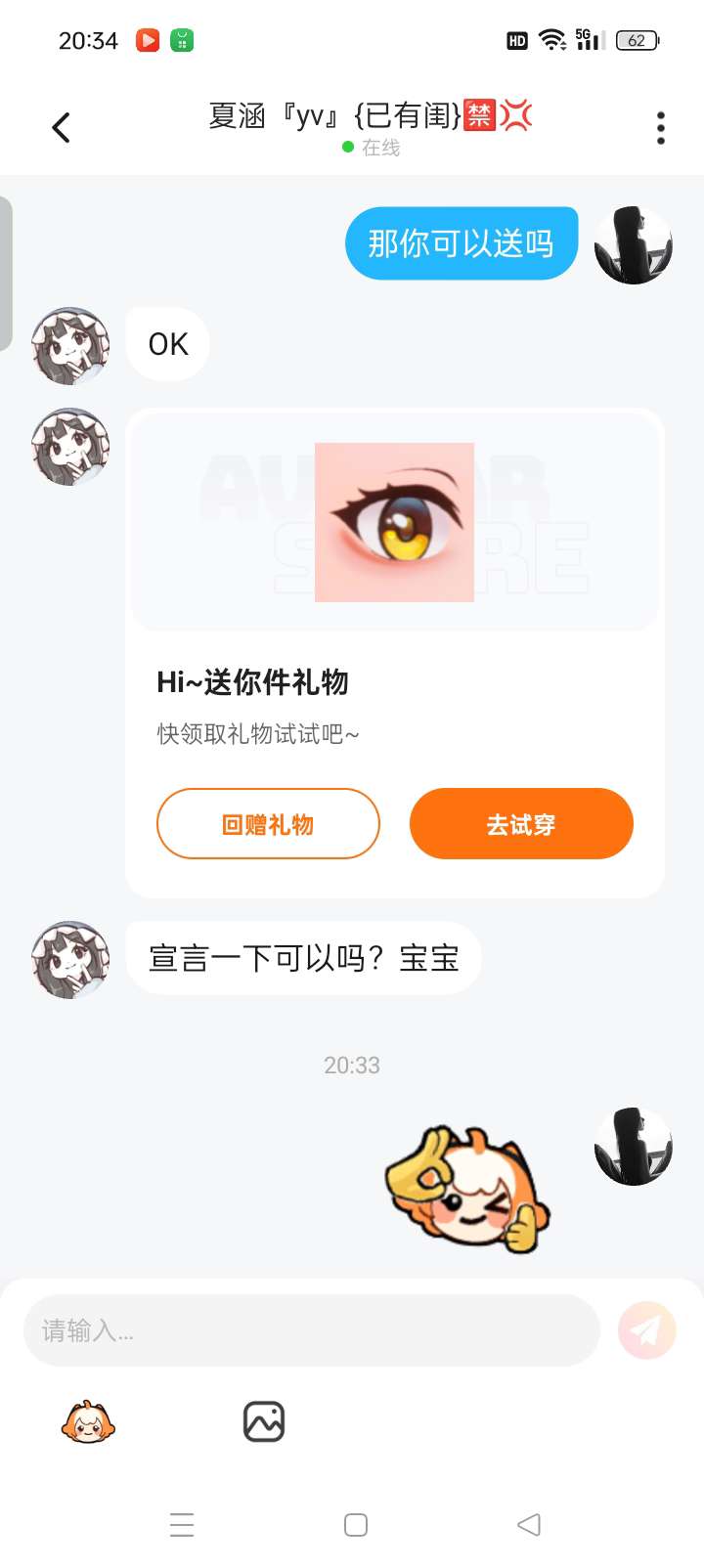704x1568 pixels.
Task: Focus the 请输入 message input field
Action: pyautogui.click(x=311, y=1330)
